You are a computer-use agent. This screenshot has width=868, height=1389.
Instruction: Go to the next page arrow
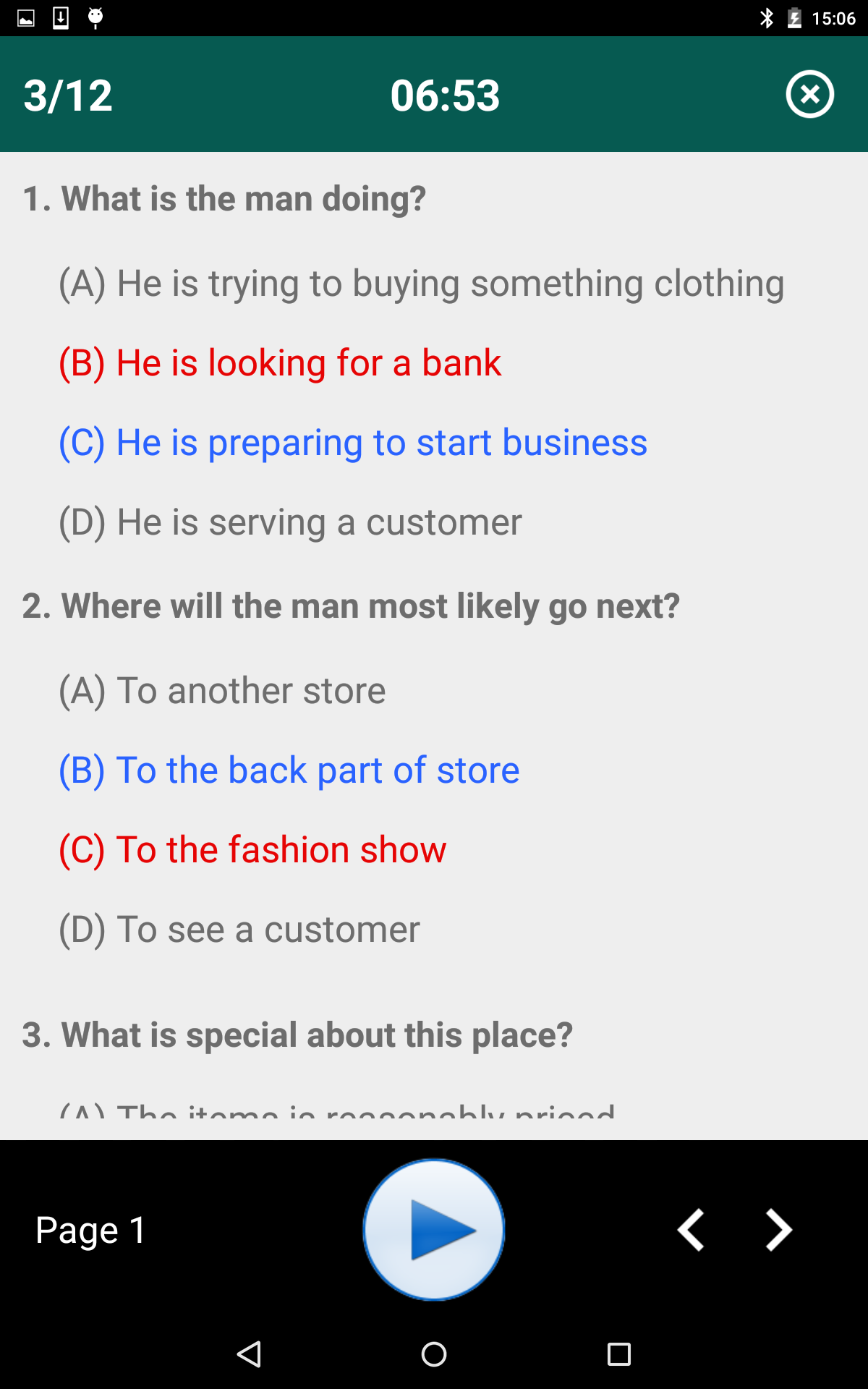coord(778,1229)
